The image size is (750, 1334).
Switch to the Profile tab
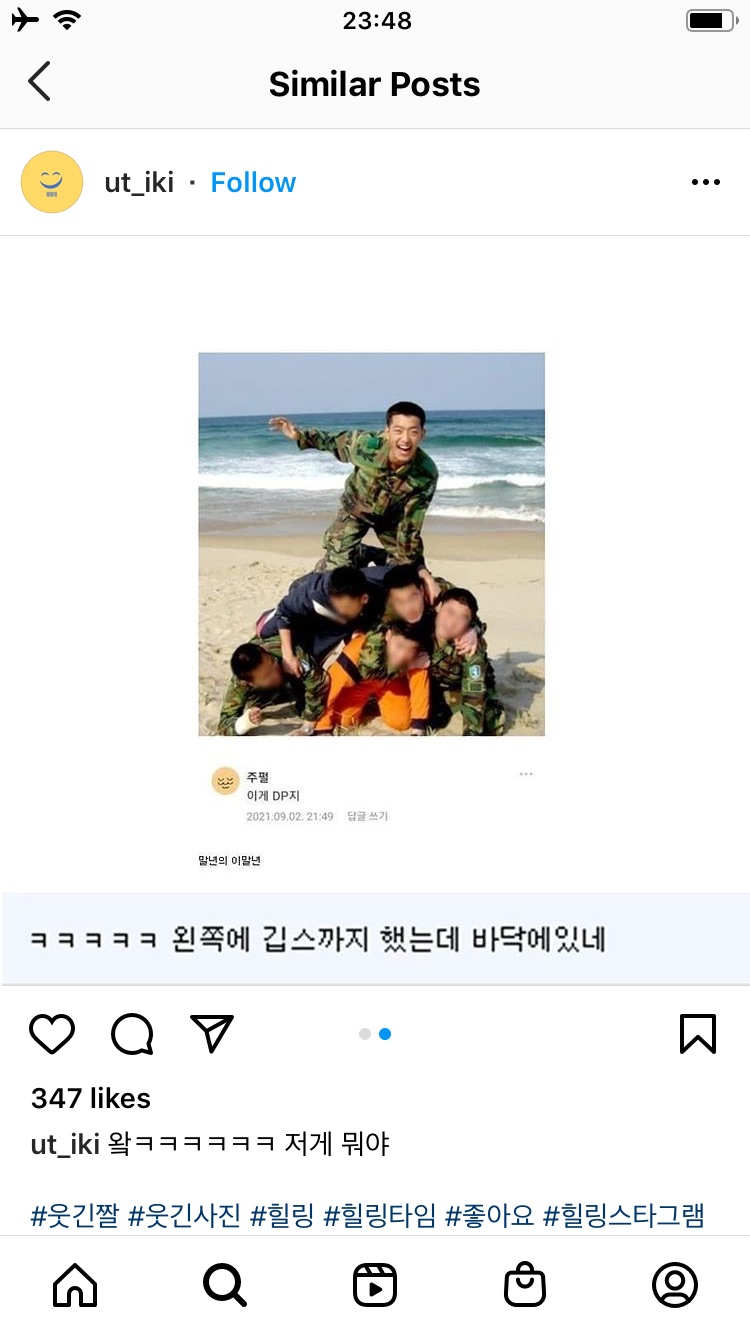click(x=675, y=1285)
